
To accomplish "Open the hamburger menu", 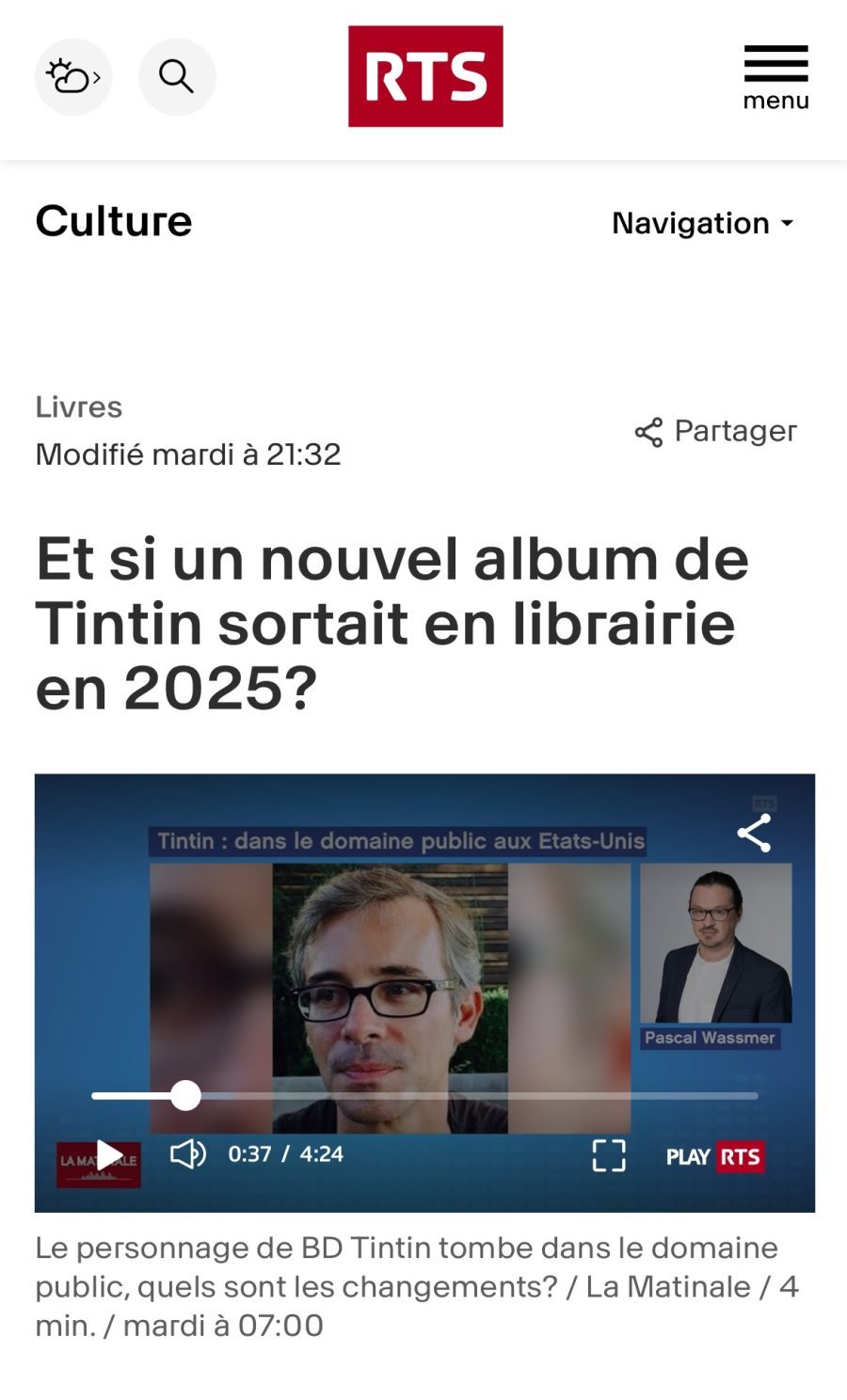I will [x=775, y=77].
